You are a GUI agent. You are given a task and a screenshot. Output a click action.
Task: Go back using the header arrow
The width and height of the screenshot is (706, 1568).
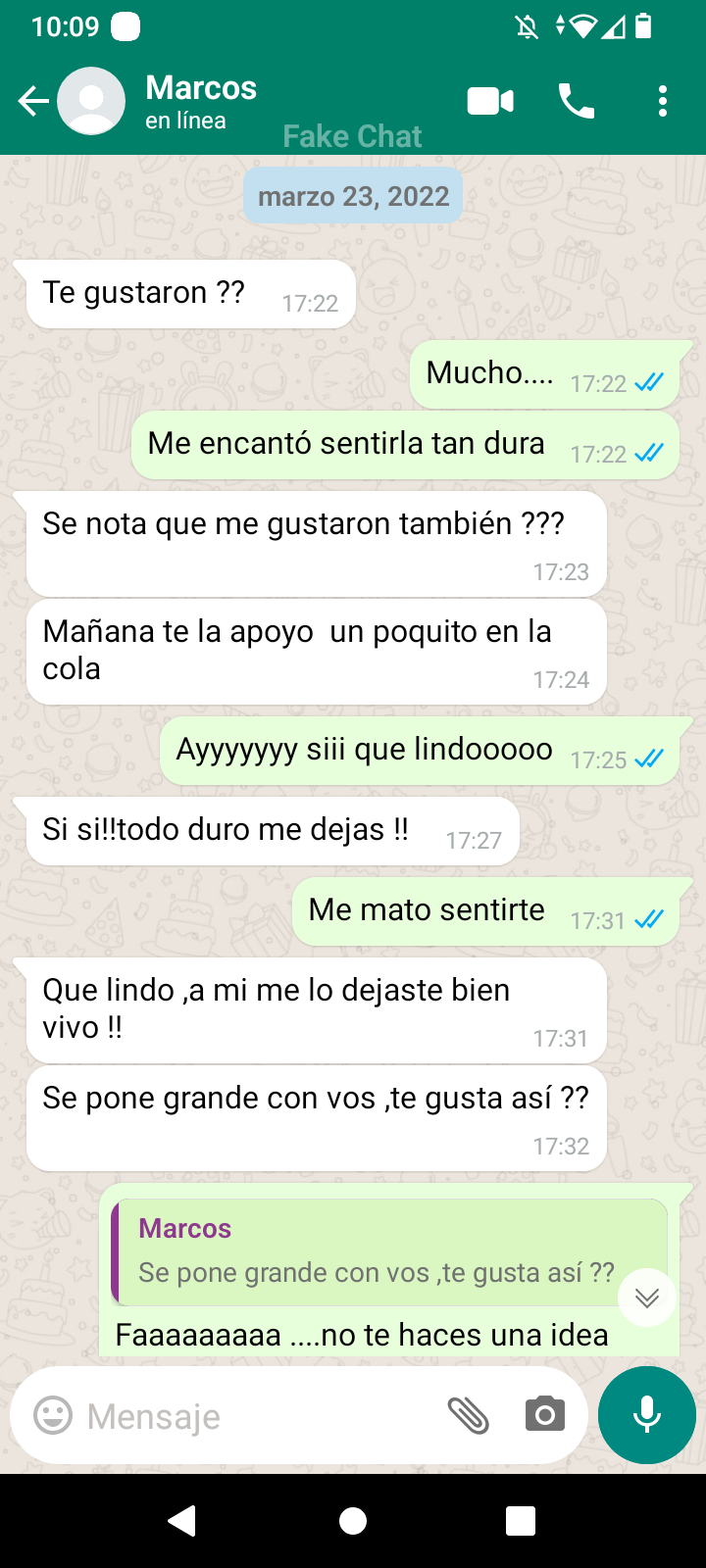(x=32, y=101)
